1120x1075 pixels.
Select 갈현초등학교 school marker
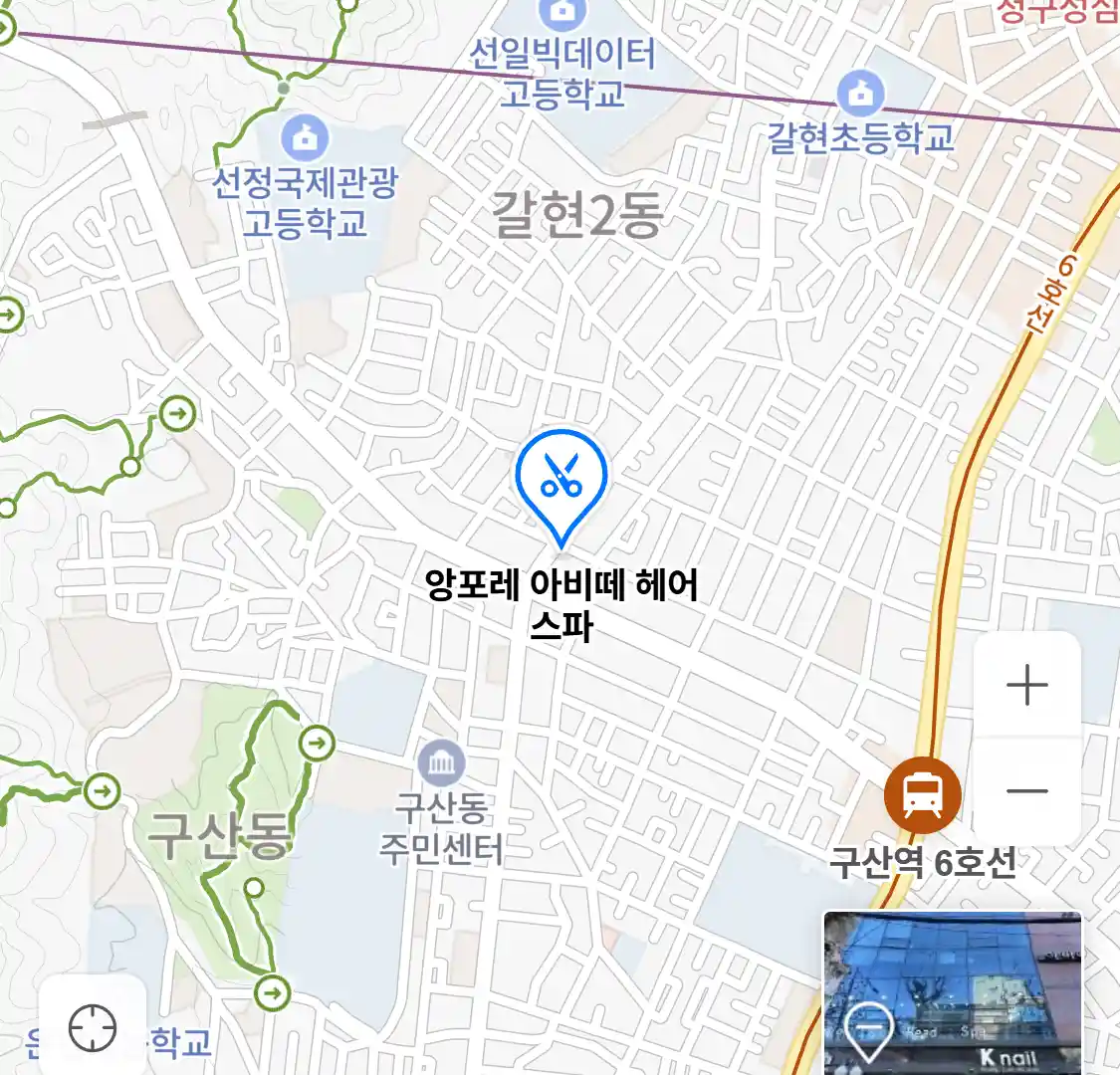coord(860,93)
